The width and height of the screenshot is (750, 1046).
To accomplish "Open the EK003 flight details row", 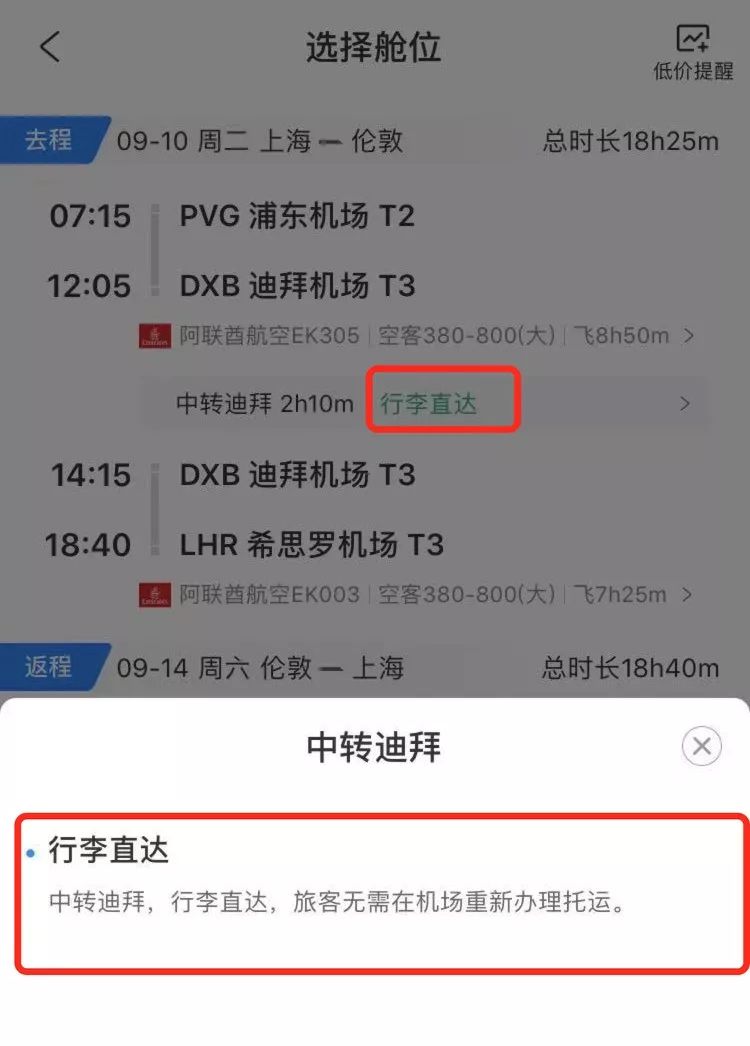I will [416, 595].
